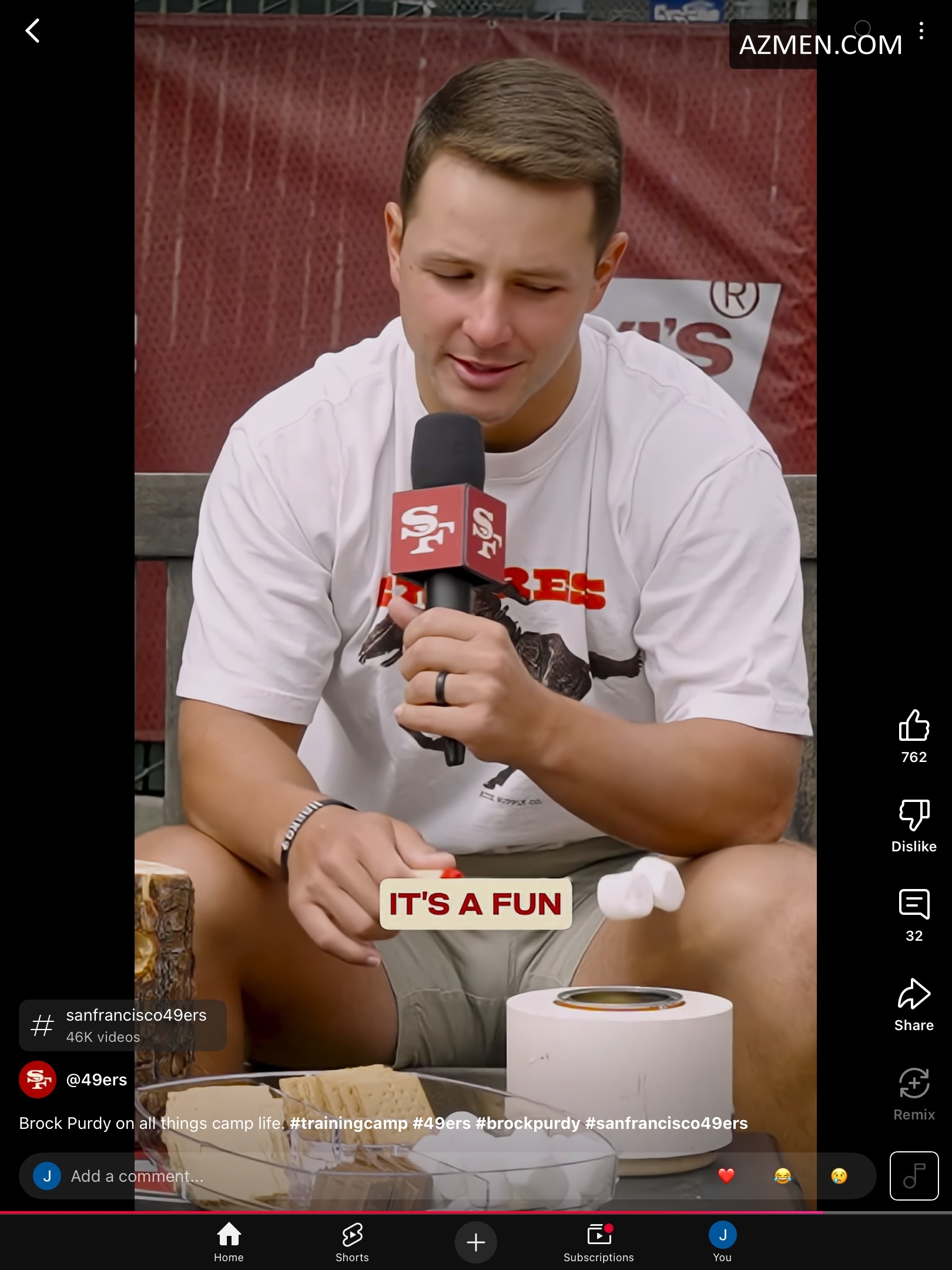
Task: Open the #brockpurdy hashtag
Action: [x=528, y=1123]
